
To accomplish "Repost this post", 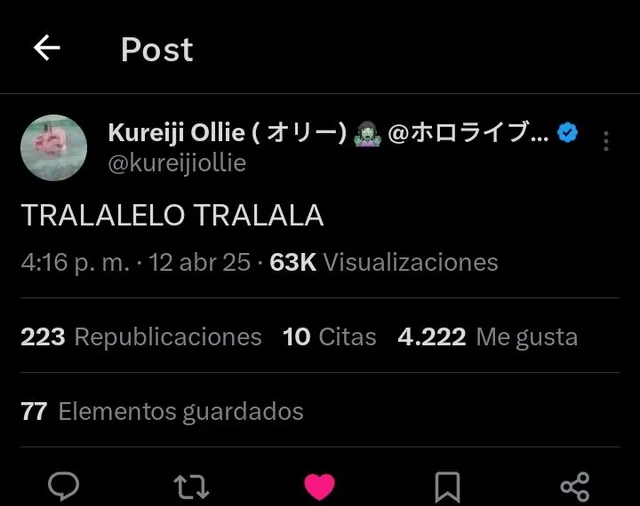I will (x=191, y=486).
